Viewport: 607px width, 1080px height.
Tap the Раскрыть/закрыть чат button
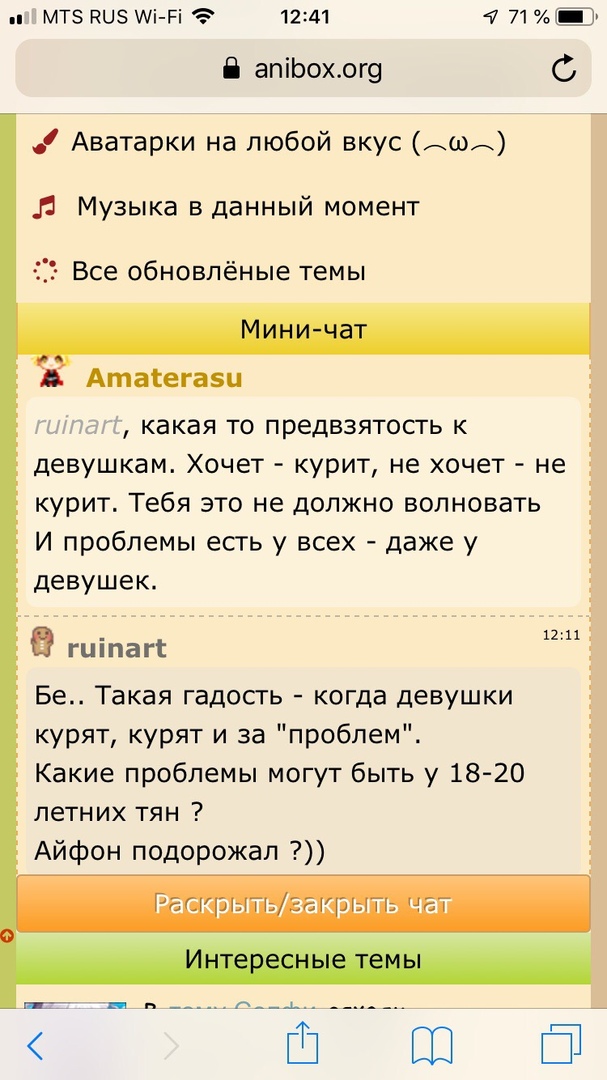tap(303, 905)
